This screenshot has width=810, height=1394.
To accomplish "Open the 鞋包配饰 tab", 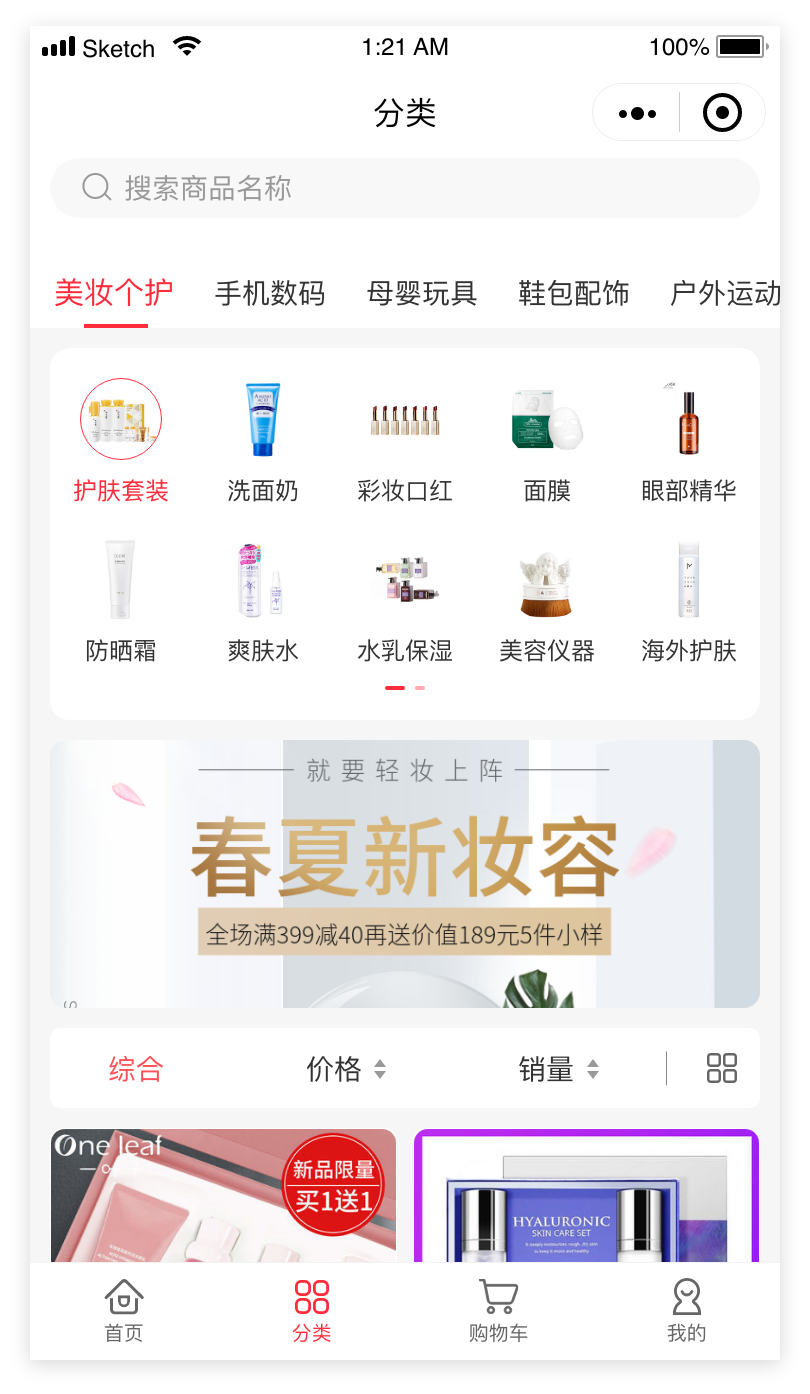I will point(574,294).
